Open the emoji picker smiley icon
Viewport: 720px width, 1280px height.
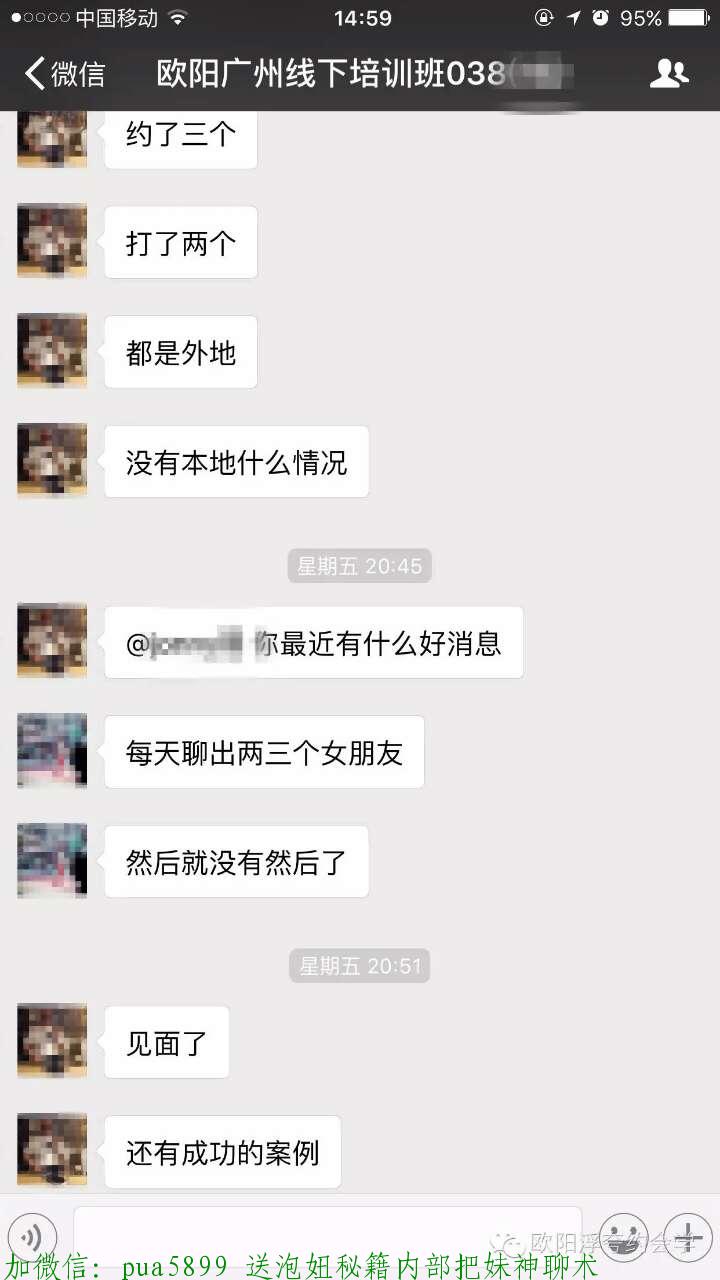pos(623,1237)
